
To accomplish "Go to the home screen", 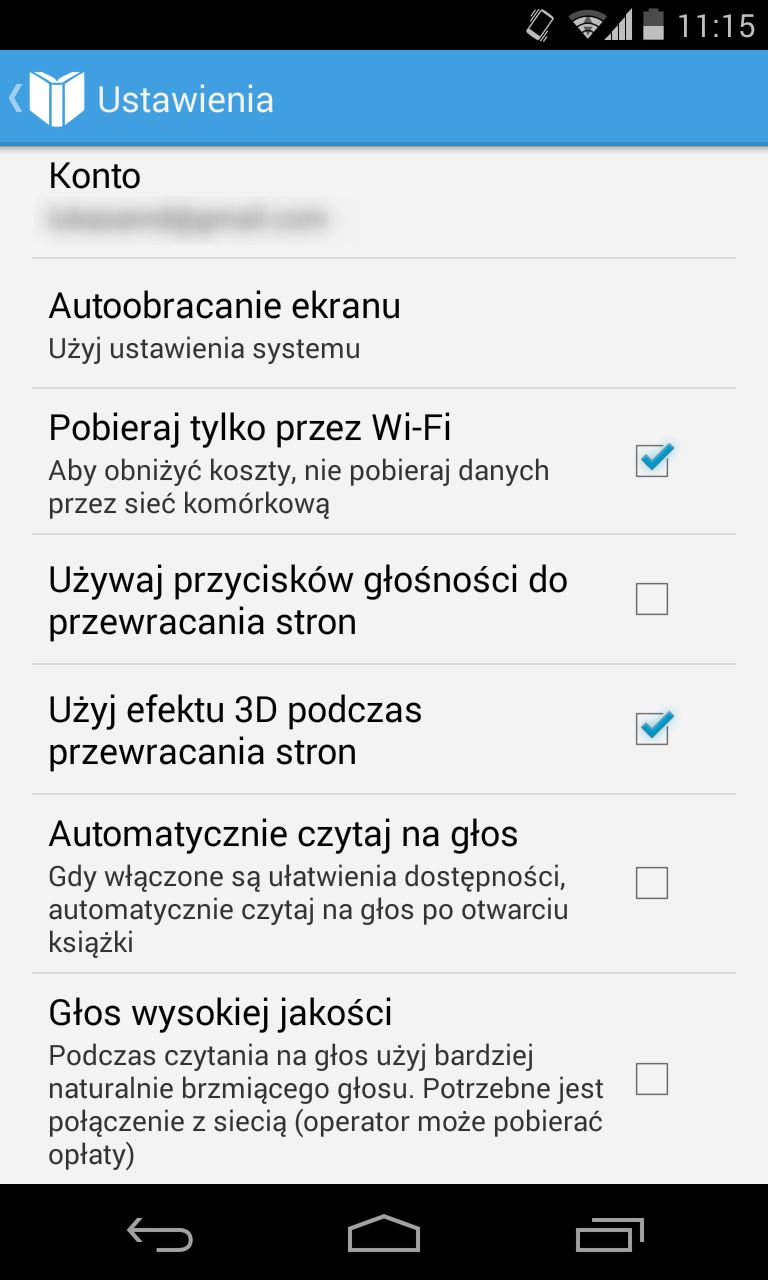I will 384,1235.
